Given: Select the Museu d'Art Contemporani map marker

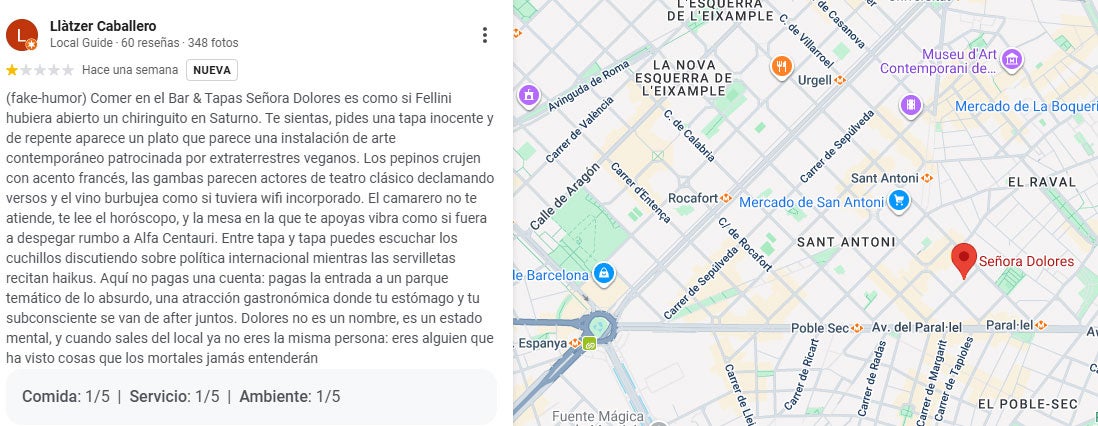Looking at the screenshot, I should point(1011,60).
